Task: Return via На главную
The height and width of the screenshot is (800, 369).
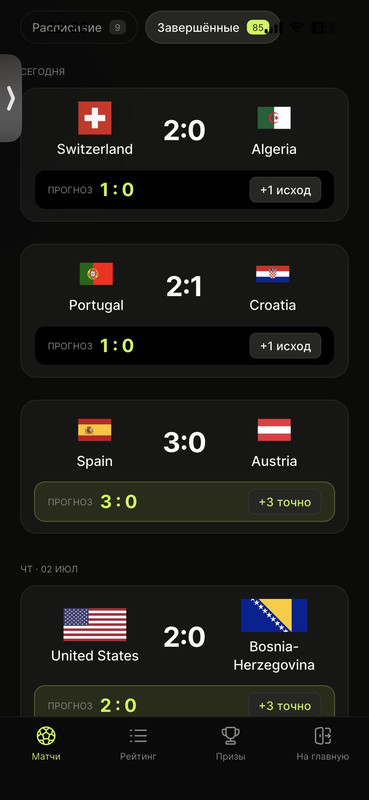Action: tap(323, 744)
